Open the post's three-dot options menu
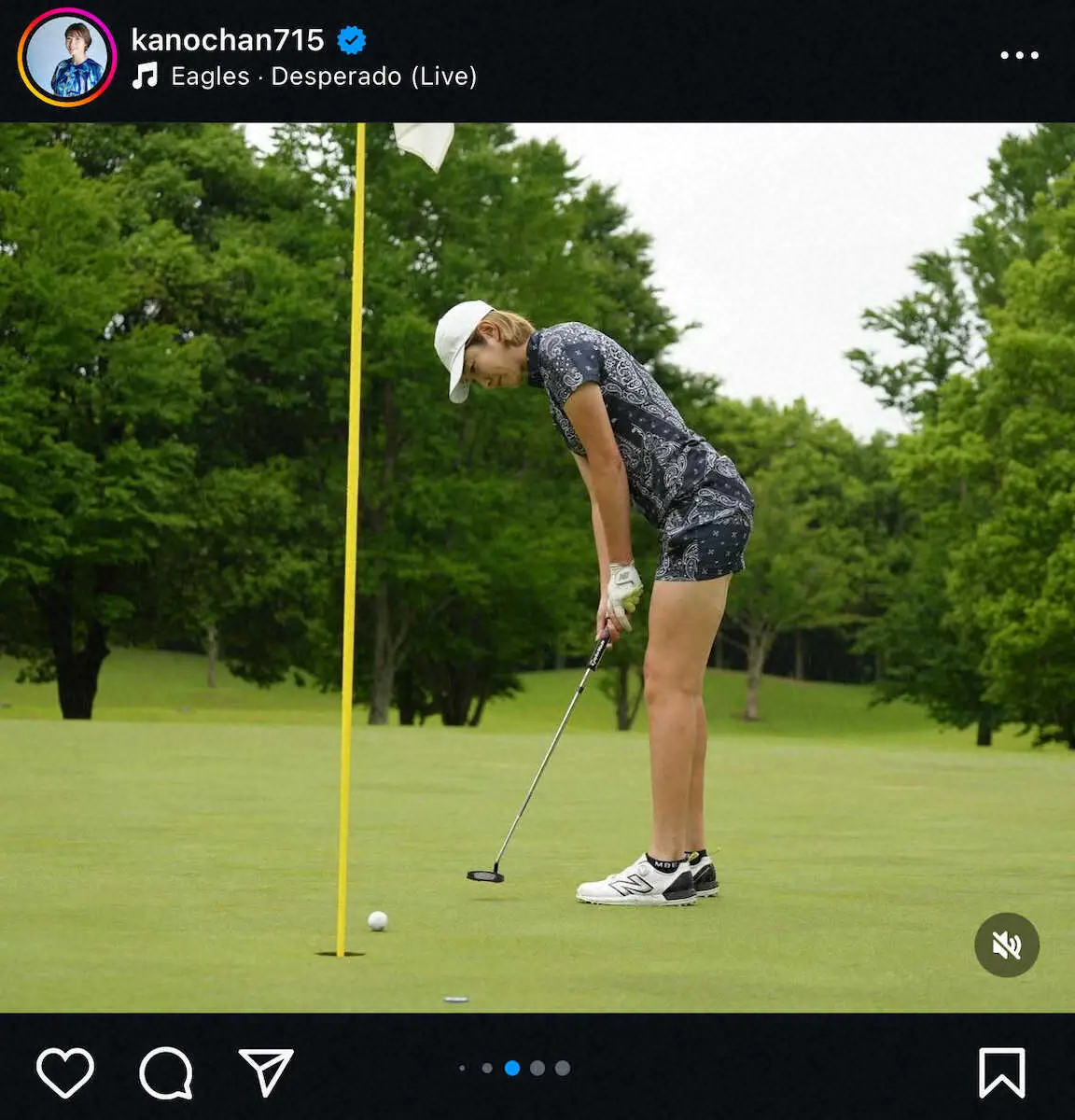The image size is (1075, 1120). [x=1019, y=55]
